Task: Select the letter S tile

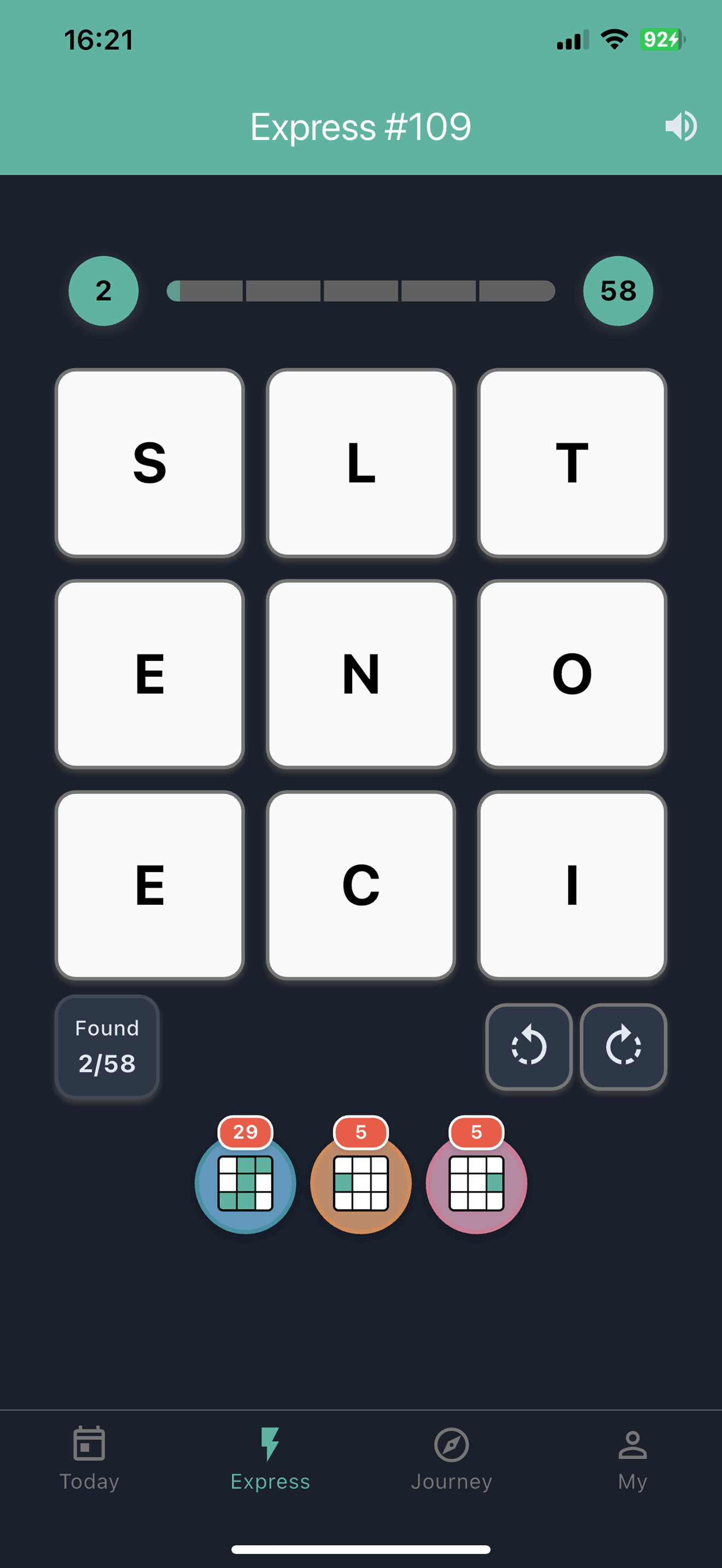Action: (150, 463)
